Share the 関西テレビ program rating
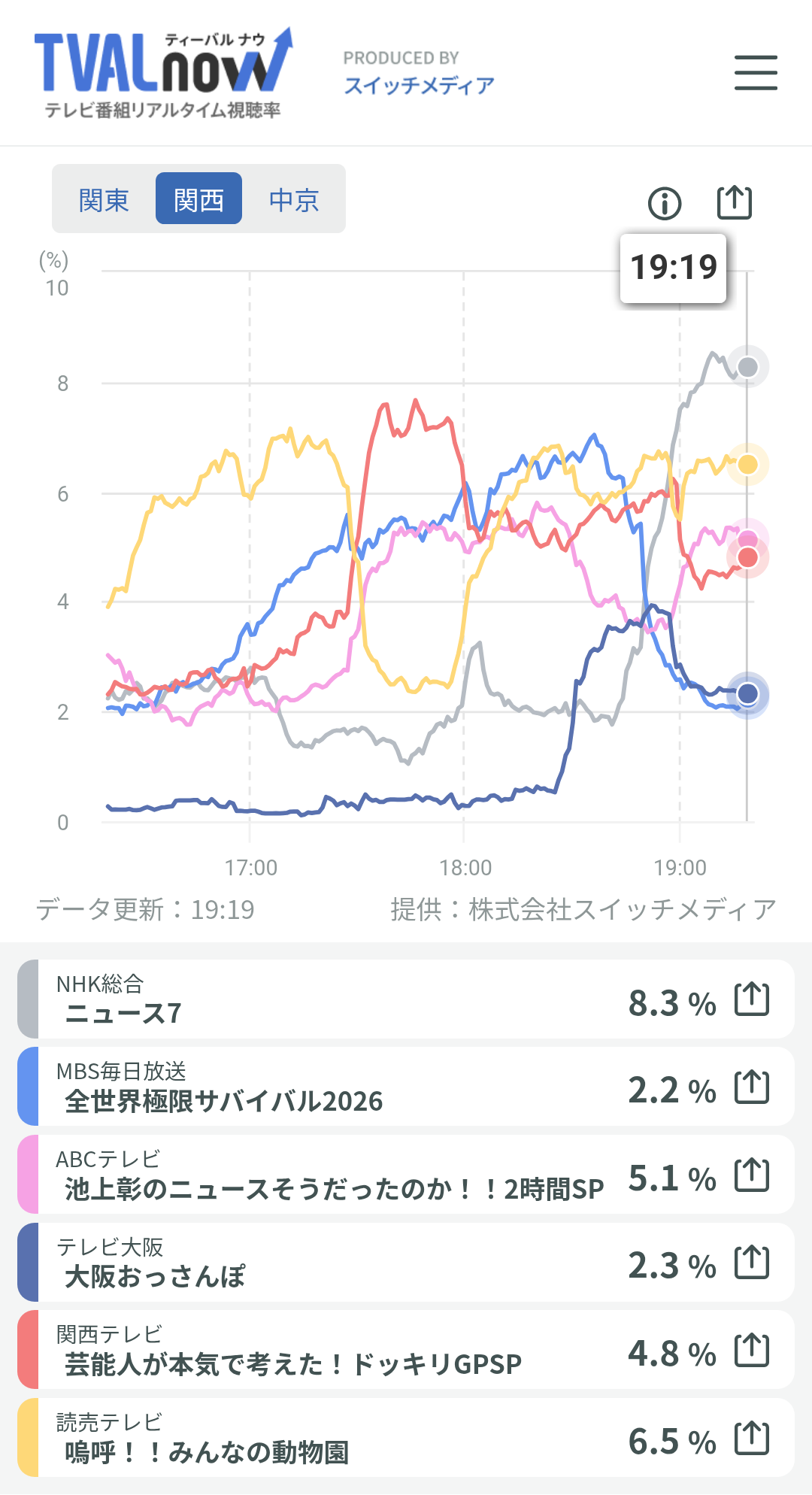Image resolution: width=812 pixels, height=1495 pixels. point(752,1351)
